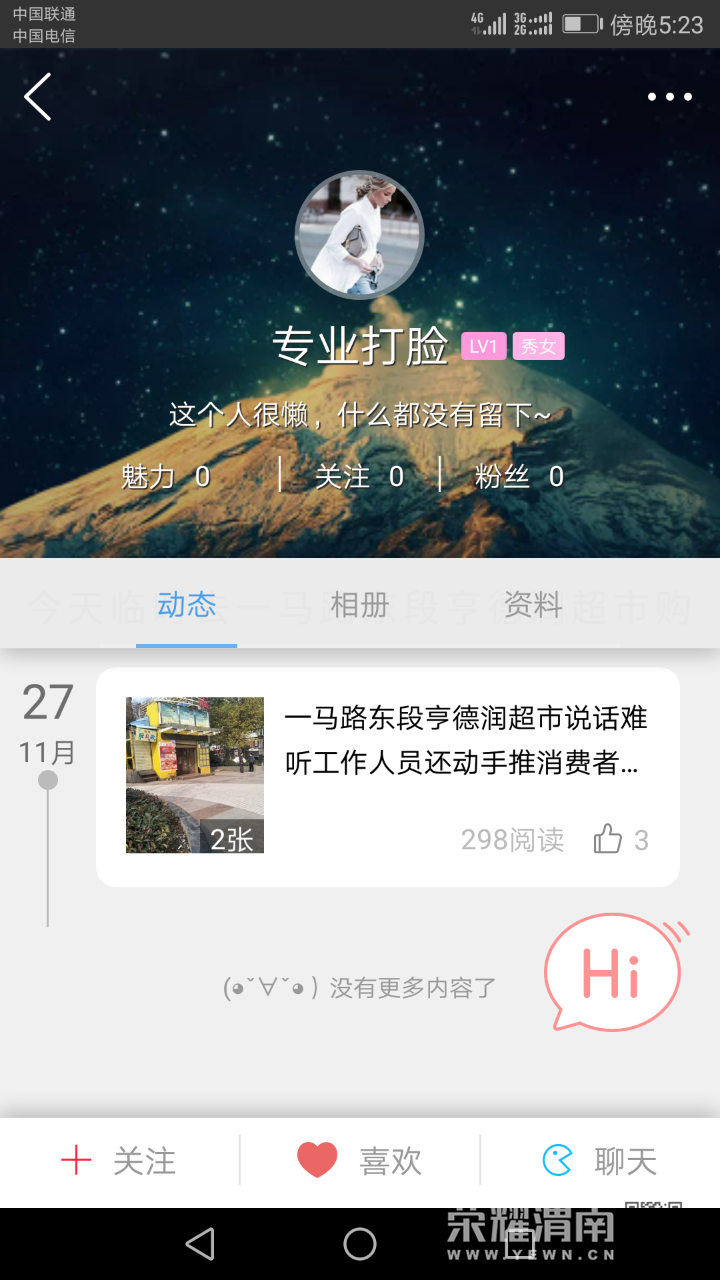
Task: Open the 粉丝 followers count
Action: point(519,477)
